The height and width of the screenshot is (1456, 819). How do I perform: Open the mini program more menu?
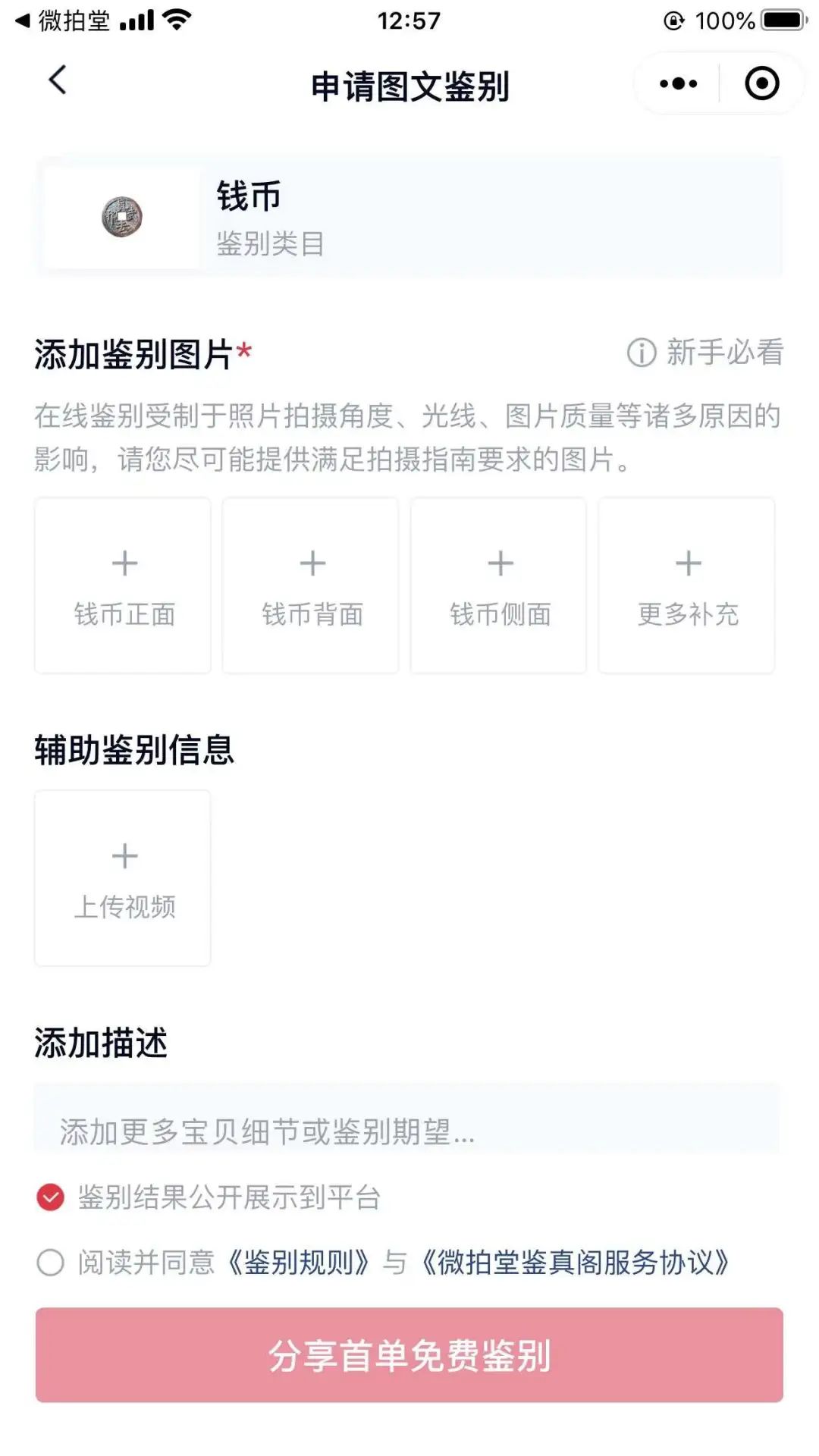coord(678,83)
